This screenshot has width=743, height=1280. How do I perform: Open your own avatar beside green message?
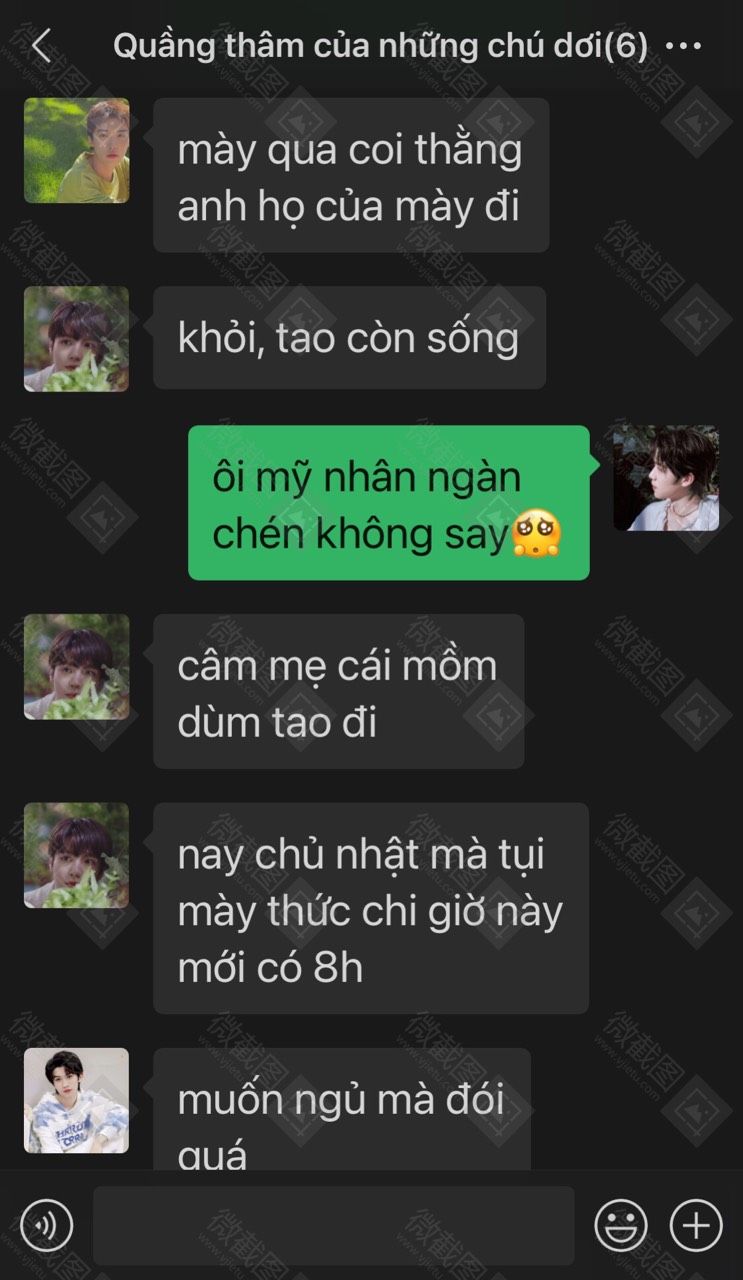click(665, 478)
